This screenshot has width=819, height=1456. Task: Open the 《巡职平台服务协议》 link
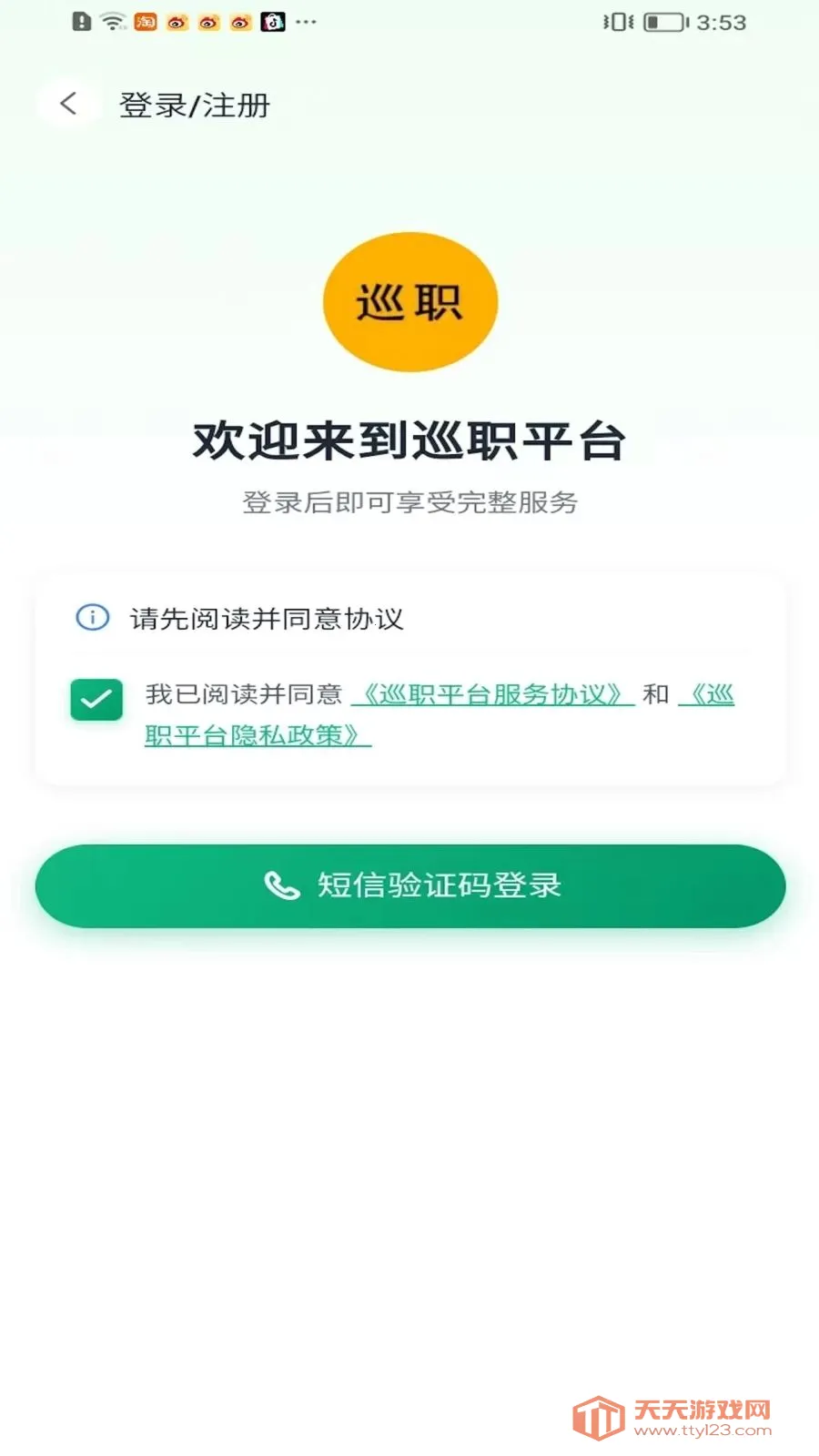coord(492,695)
